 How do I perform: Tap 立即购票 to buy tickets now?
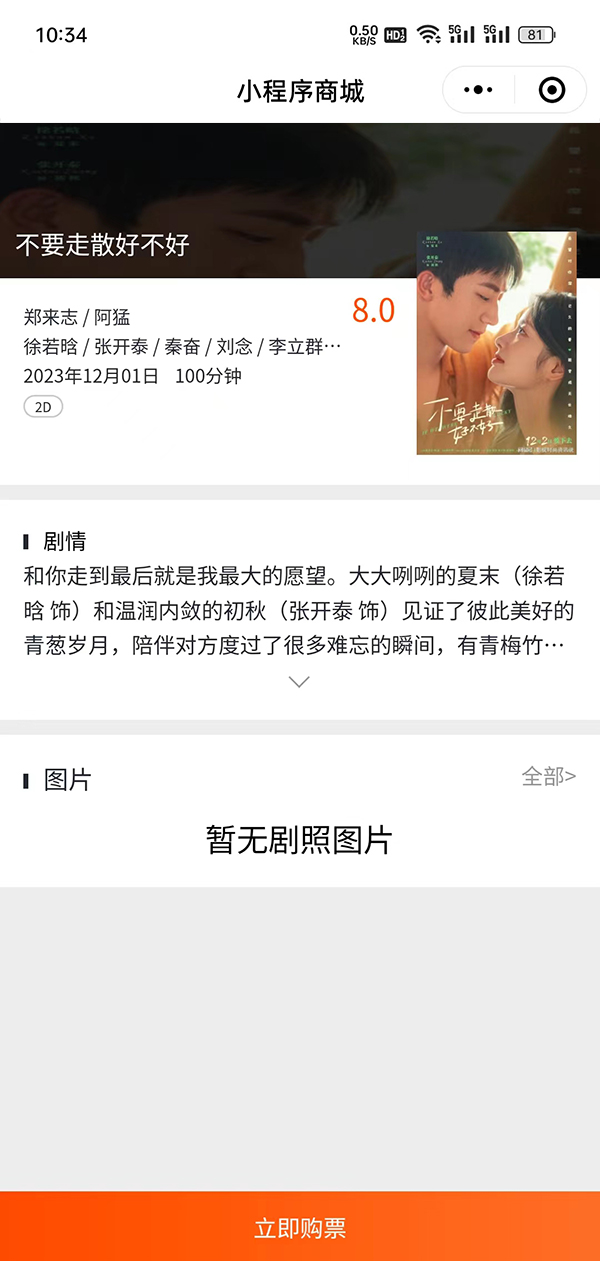[300, 1227]
